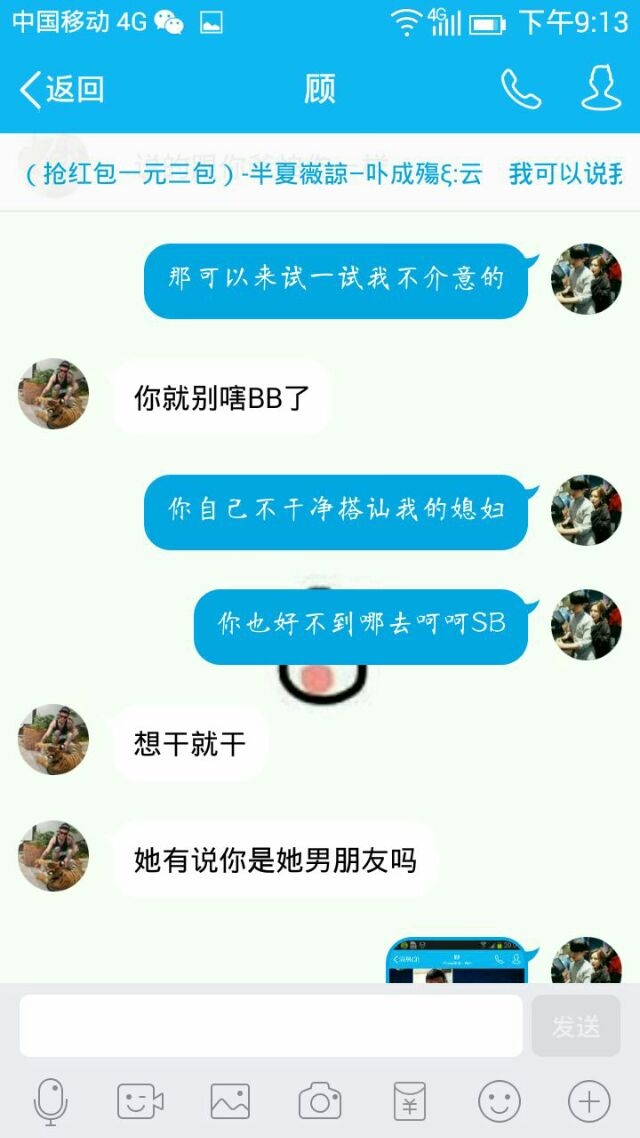Image resolution: width=640 pixels, height=1138 pixels.
Task: Open more options with plus icon
Action: [x=589, y=1102]
